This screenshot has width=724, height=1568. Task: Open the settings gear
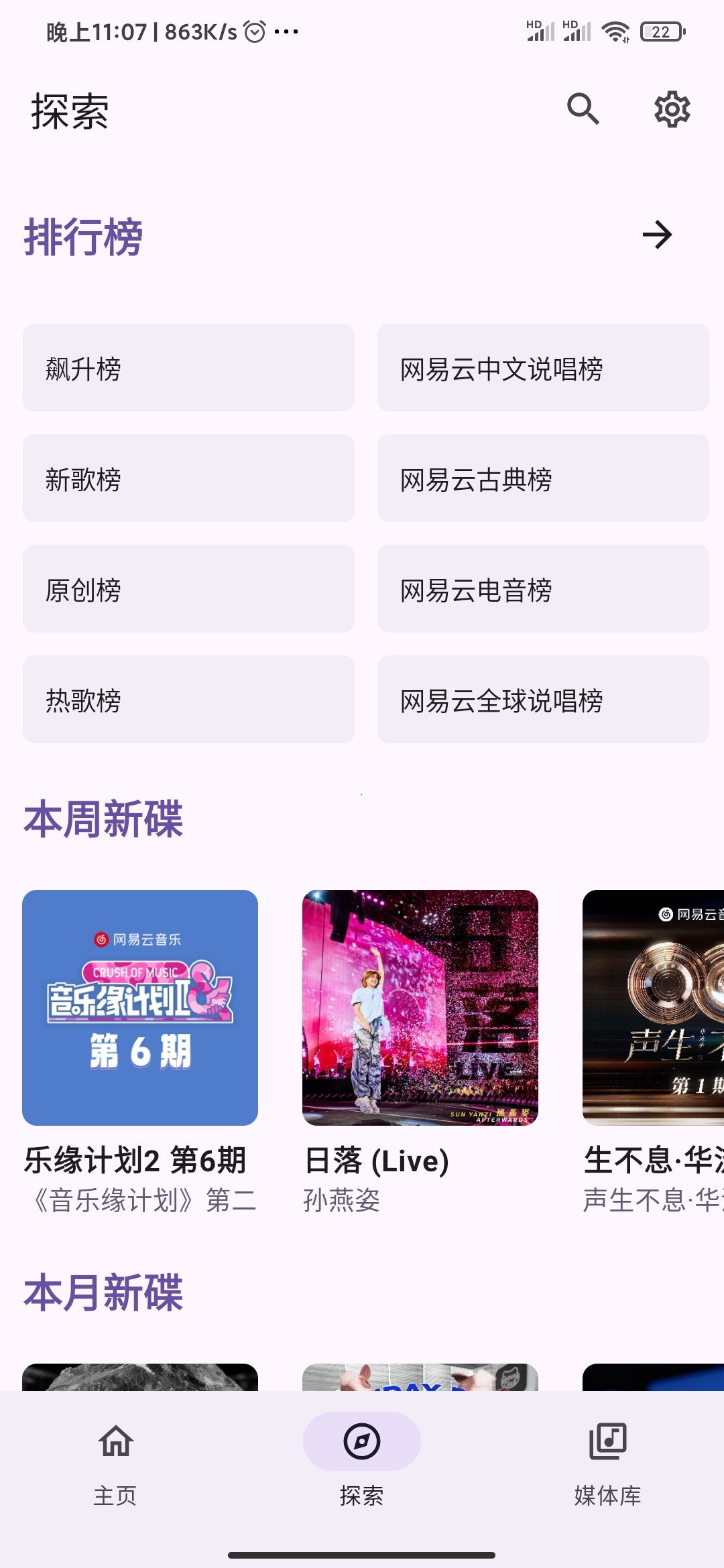point(672,109)
